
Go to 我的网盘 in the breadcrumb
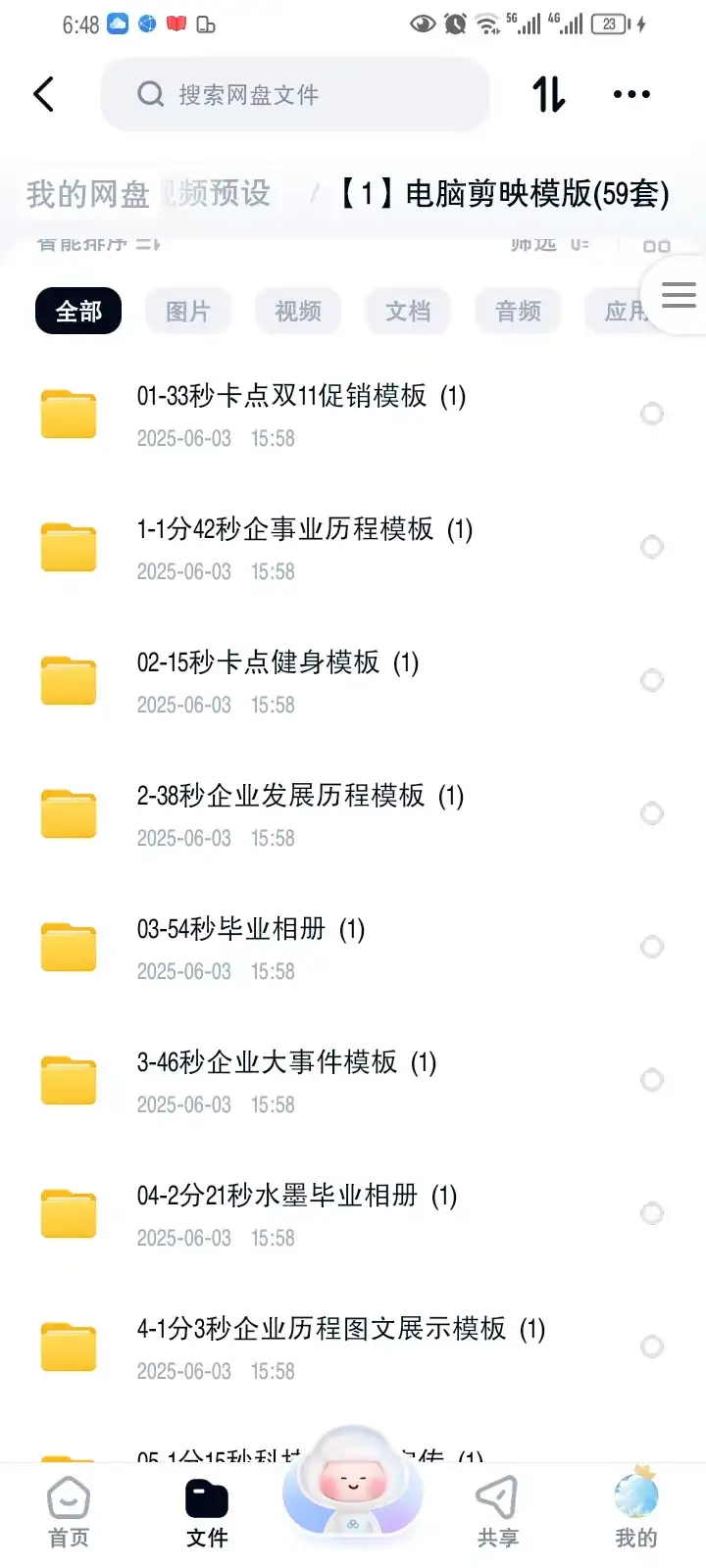pyautogui.click(x=86, y=194)
